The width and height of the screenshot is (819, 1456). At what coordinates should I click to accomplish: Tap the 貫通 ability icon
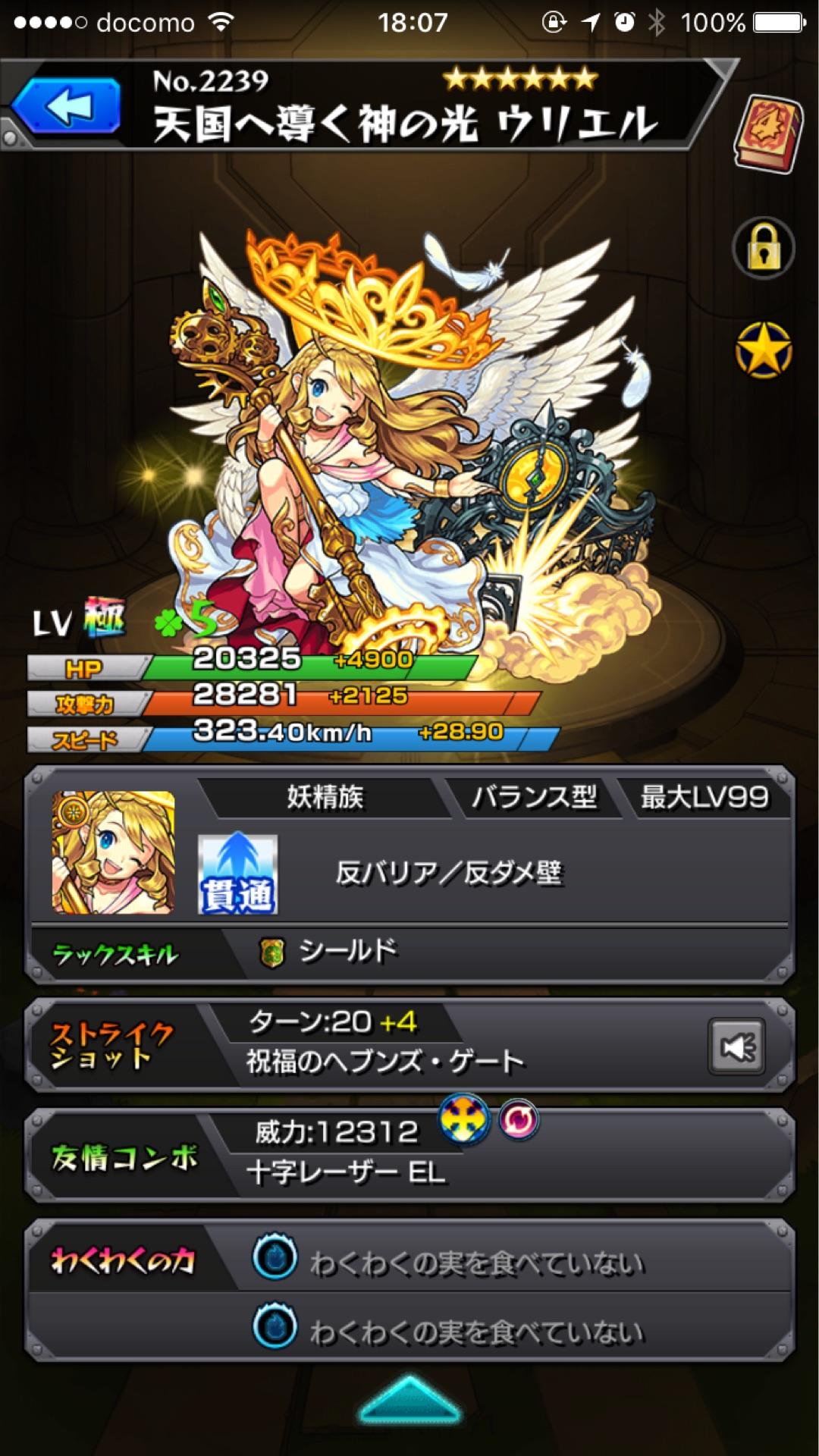pyautogui.click(x=237, y=874)
